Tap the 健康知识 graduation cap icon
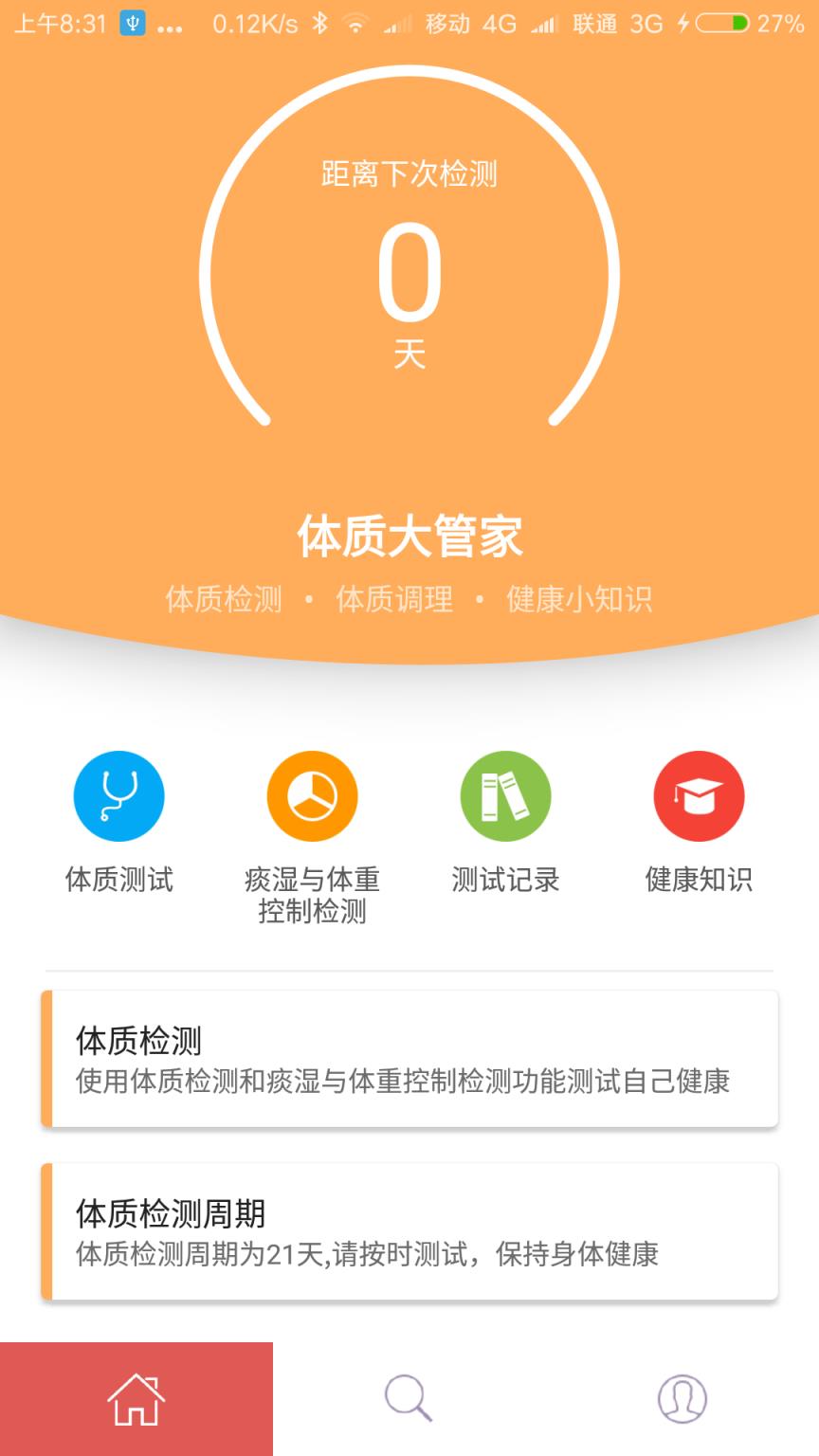The image size is (819, 1456). (699, 795)
